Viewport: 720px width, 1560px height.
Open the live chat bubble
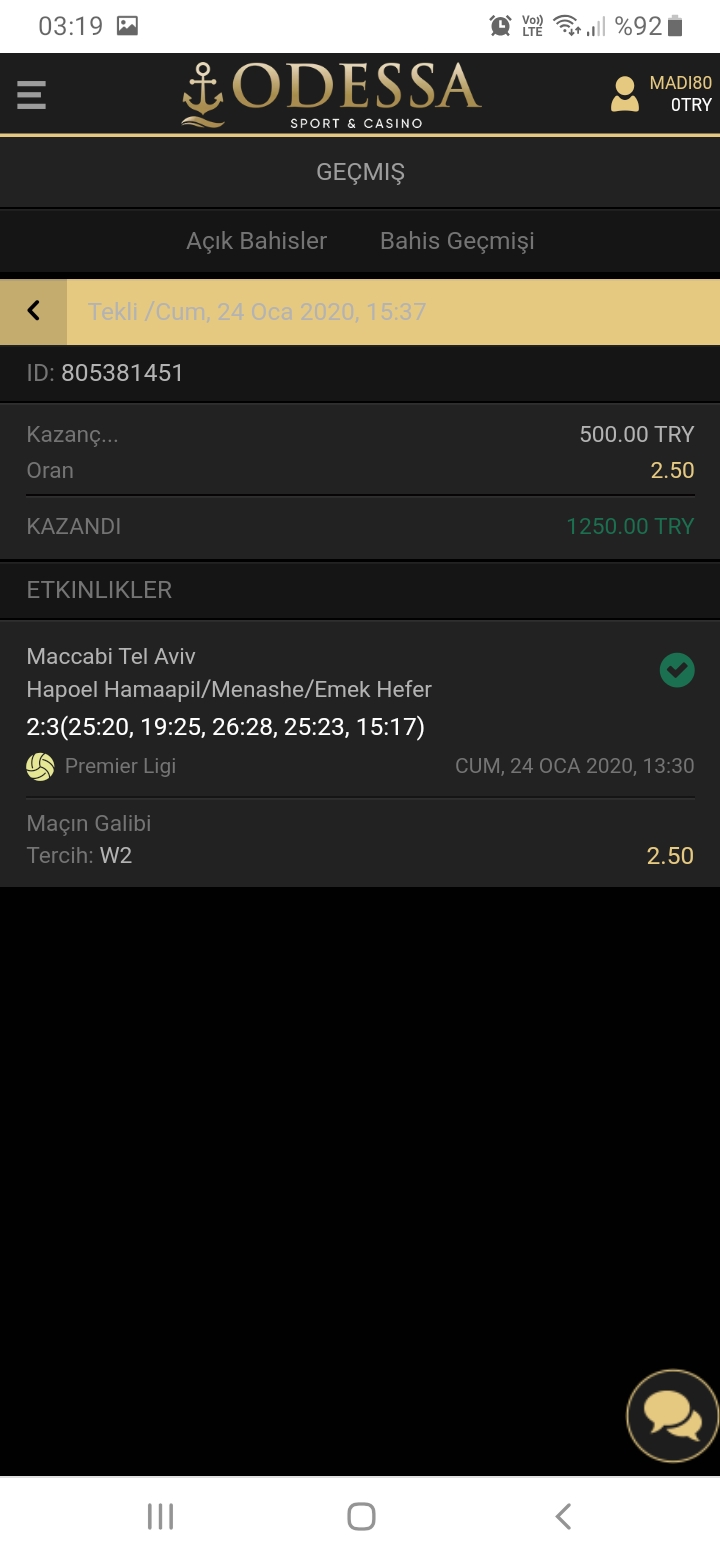pyautogui.click(x=672, y=1416)
